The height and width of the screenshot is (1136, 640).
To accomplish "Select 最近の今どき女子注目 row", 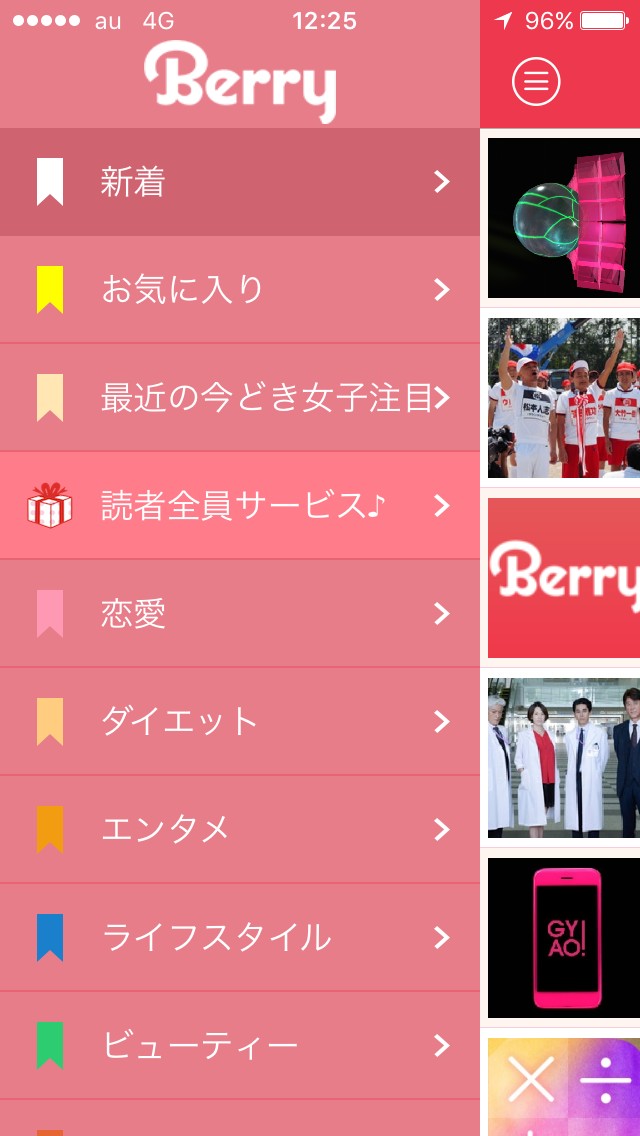I will [x=240, y=398].
